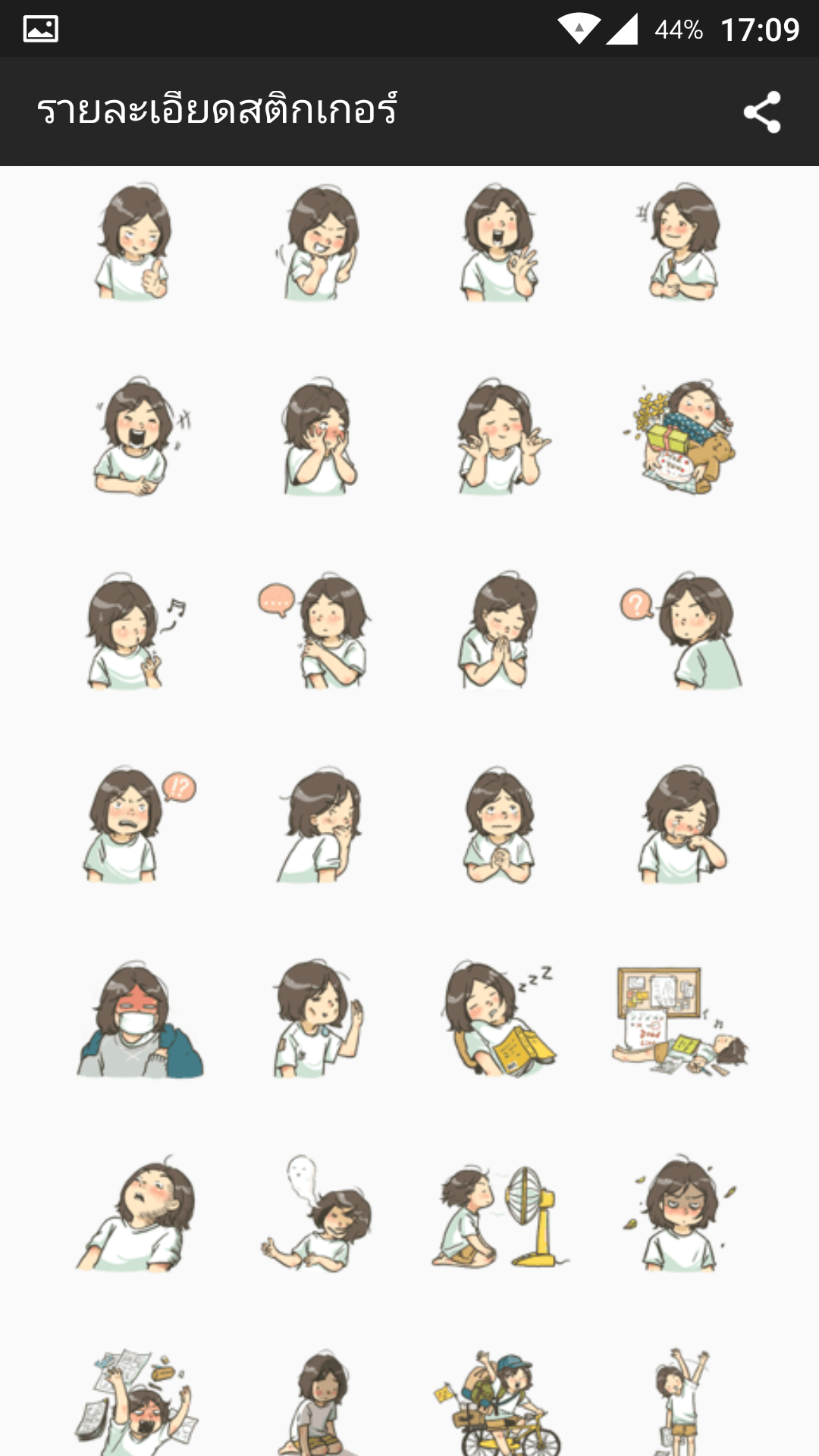Open the question mark bubble sticker
The image size is (819, 1456).
pyautogui.click(x=681, y=632)
